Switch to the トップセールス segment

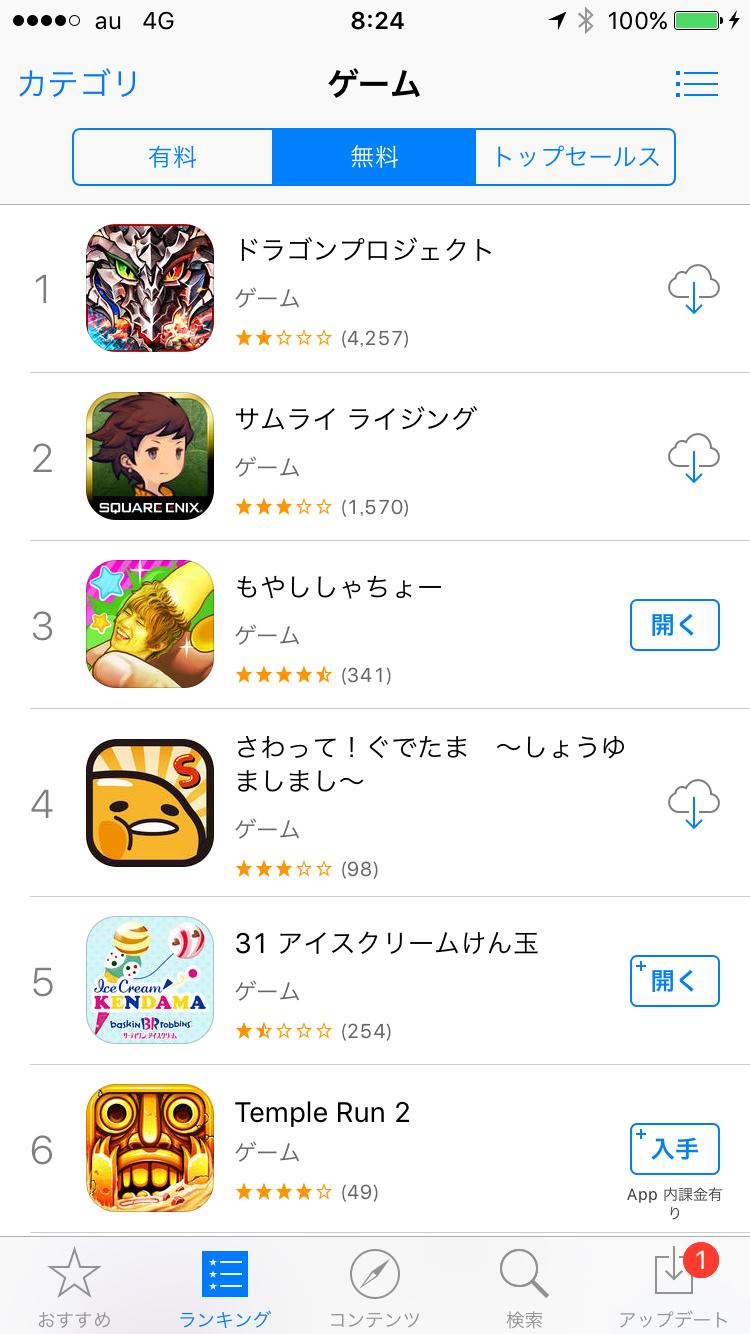(x=575, y=157)
